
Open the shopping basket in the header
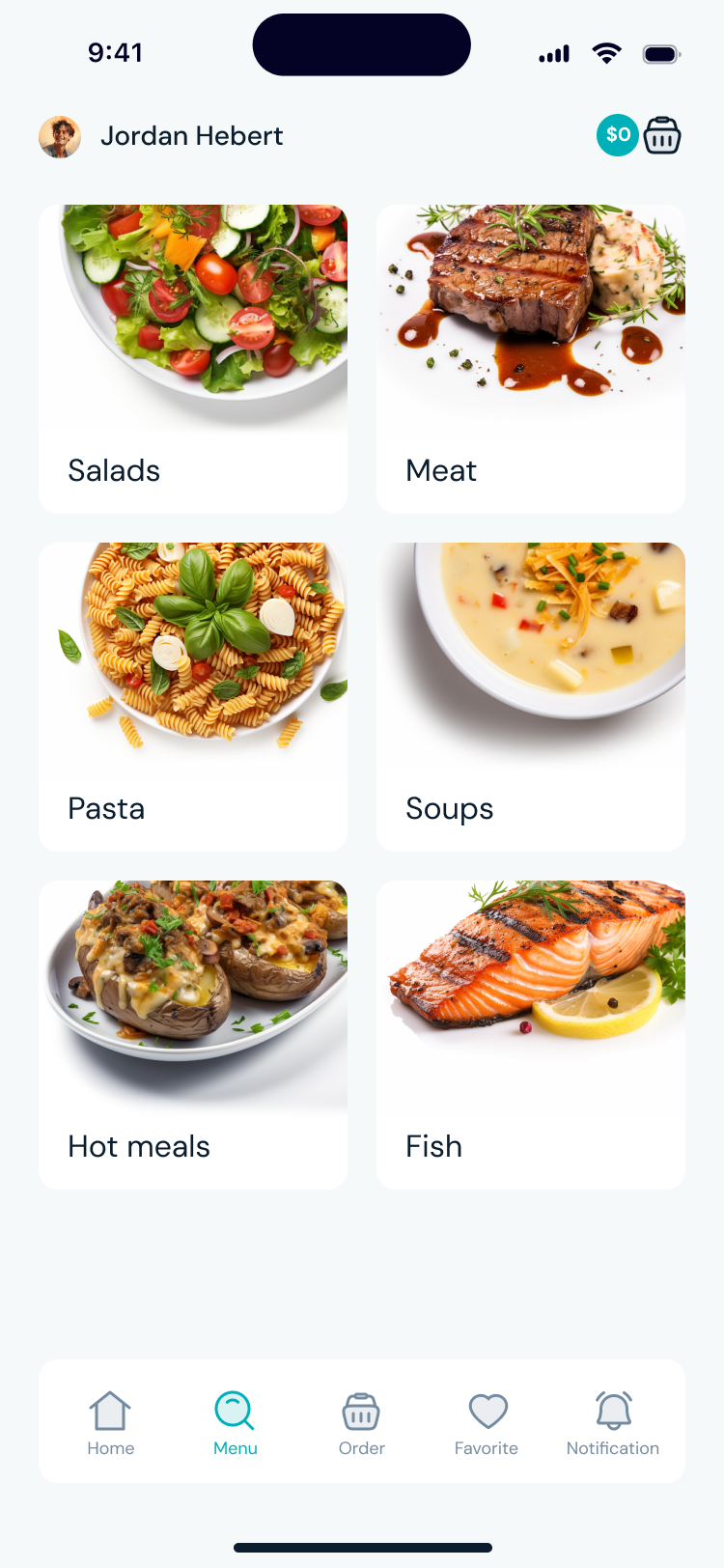tap(661, 135)
